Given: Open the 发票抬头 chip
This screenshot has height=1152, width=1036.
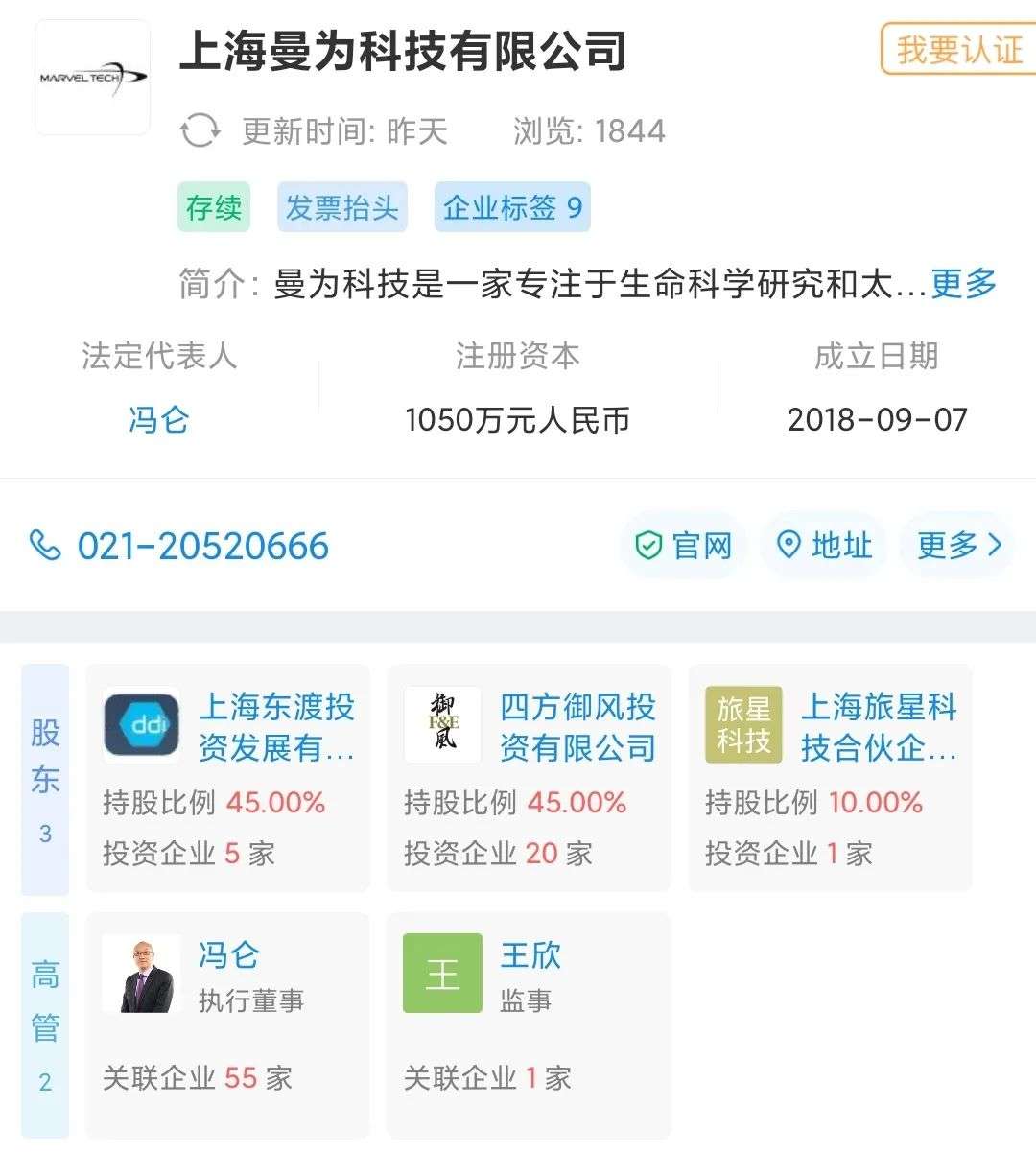Looking at the screenshot, I should (342, 207).
